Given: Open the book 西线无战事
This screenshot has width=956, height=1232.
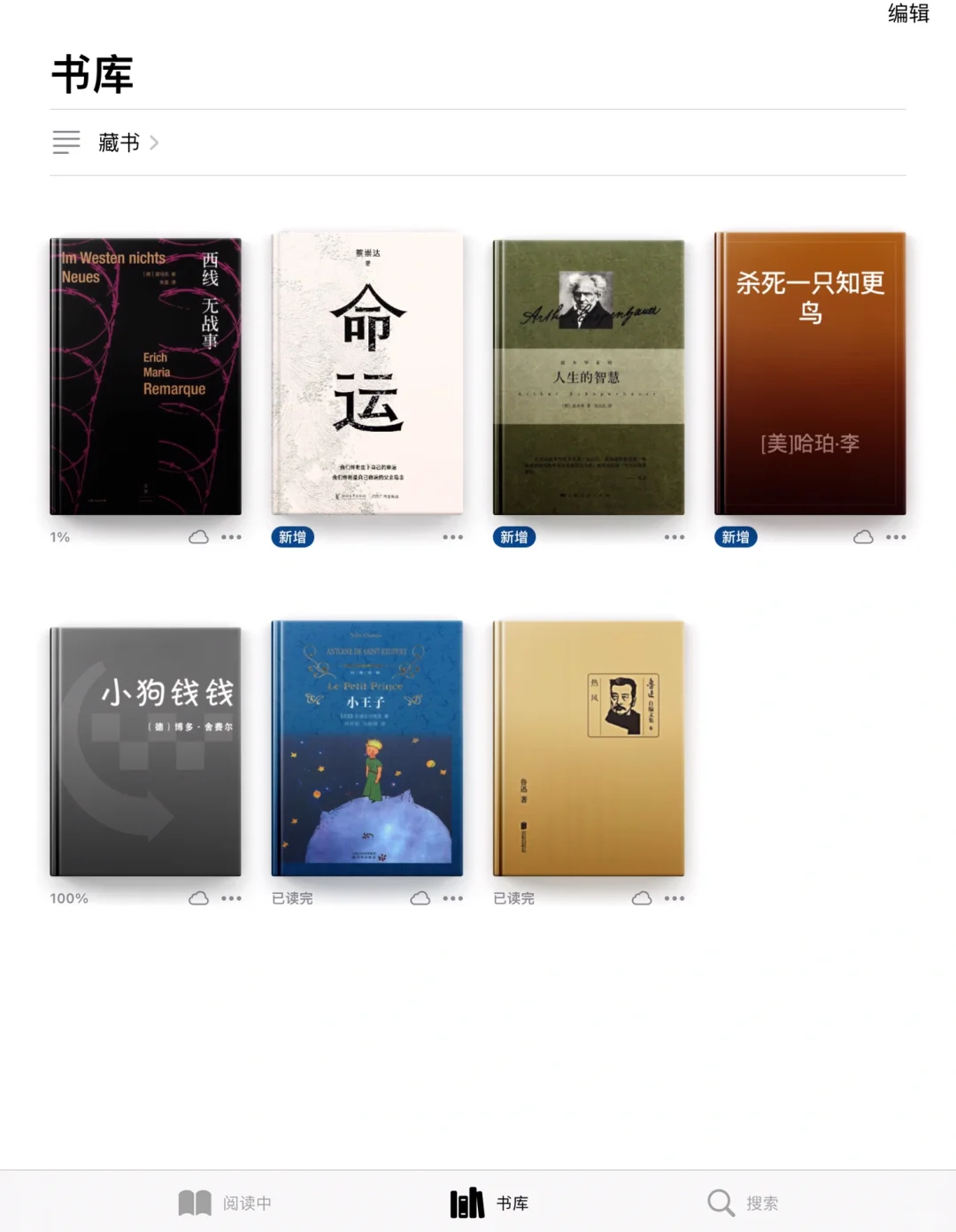Looking at the screenshot, I should pos(146,376).
